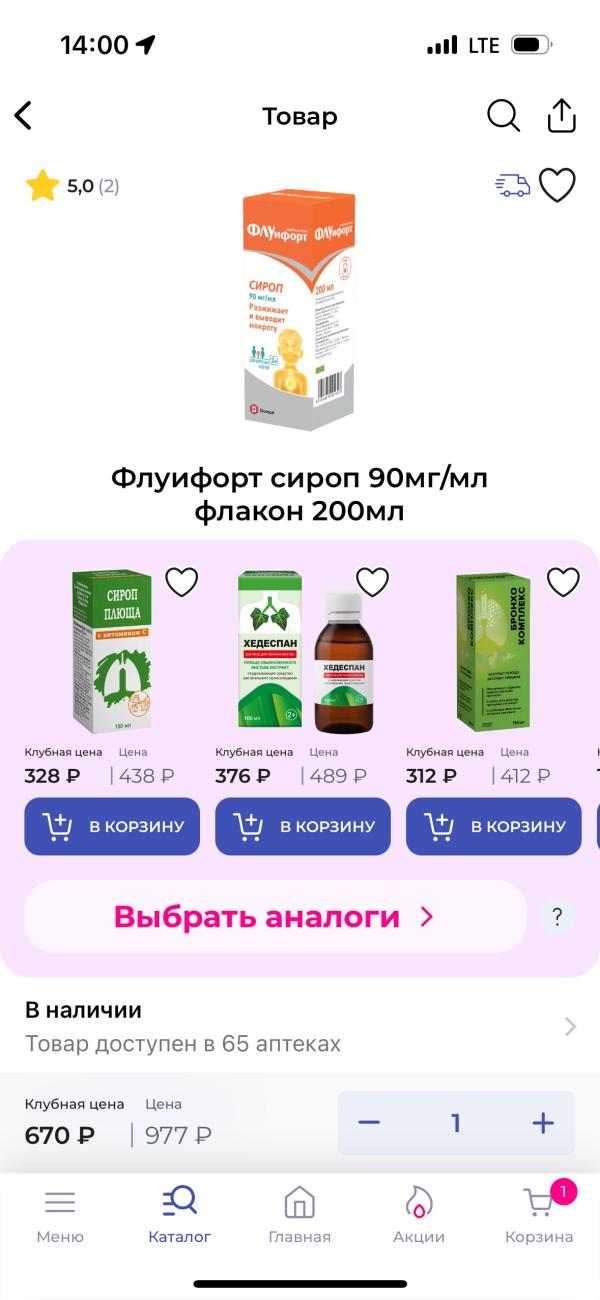
Task: Increase quantity with plus button
Action: (543, 1123)
